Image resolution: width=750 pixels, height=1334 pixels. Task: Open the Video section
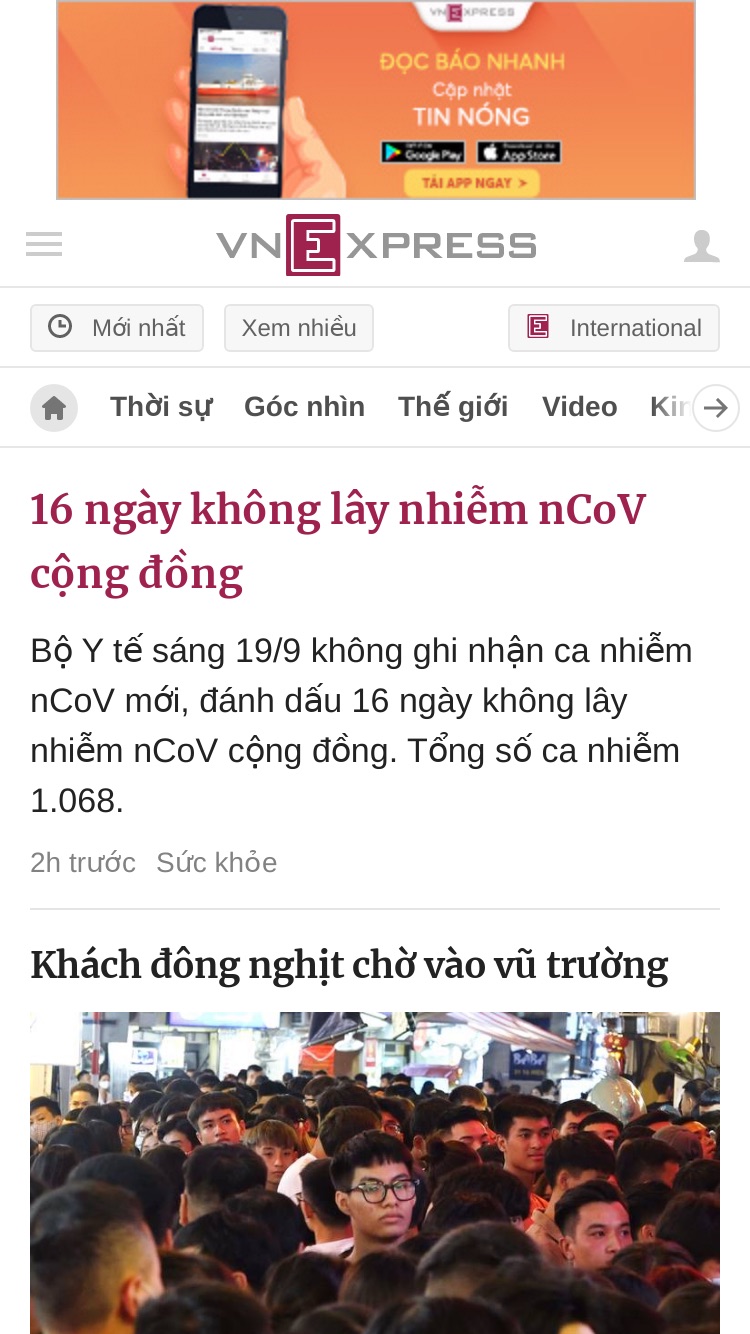[x=580, y=407]
